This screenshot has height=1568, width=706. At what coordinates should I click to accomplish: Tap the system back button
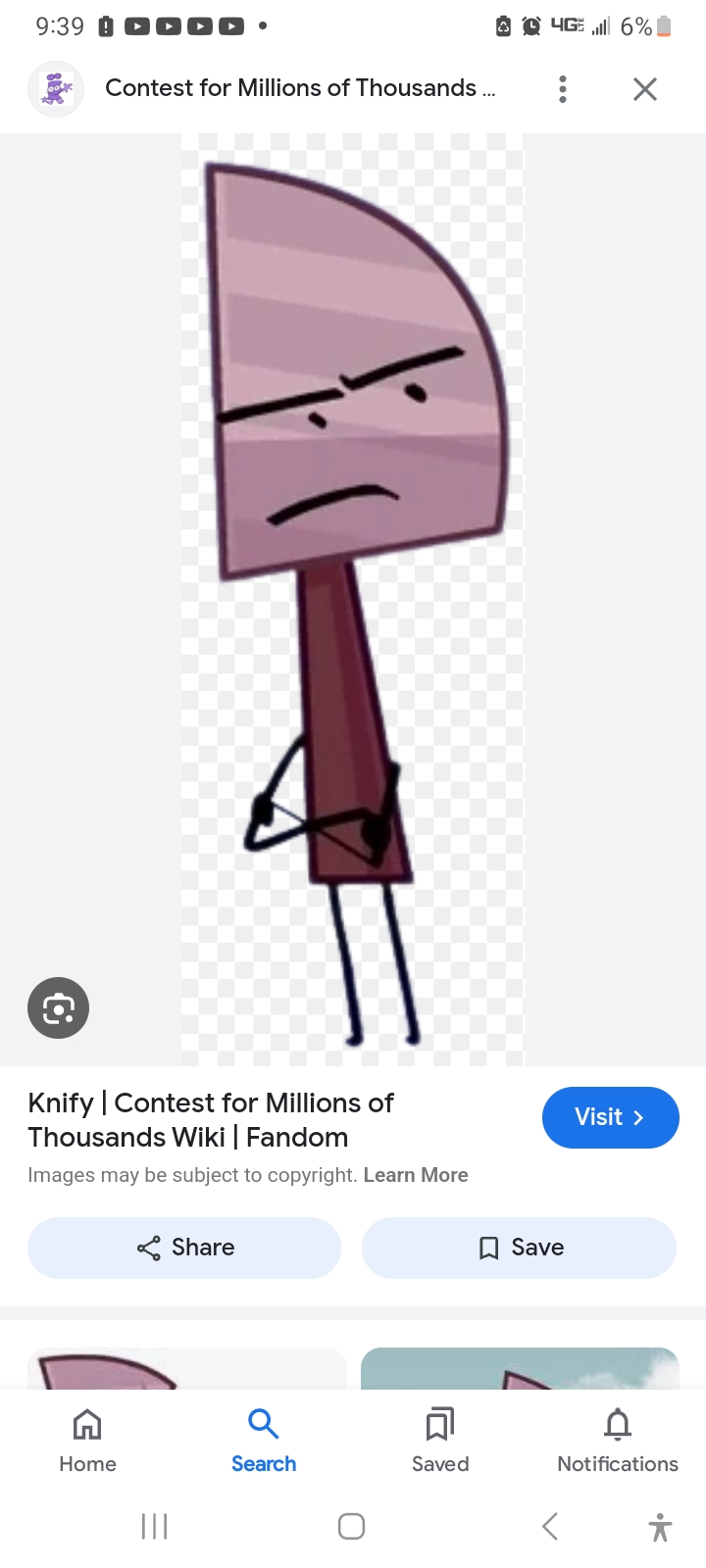click(550, 1526)
